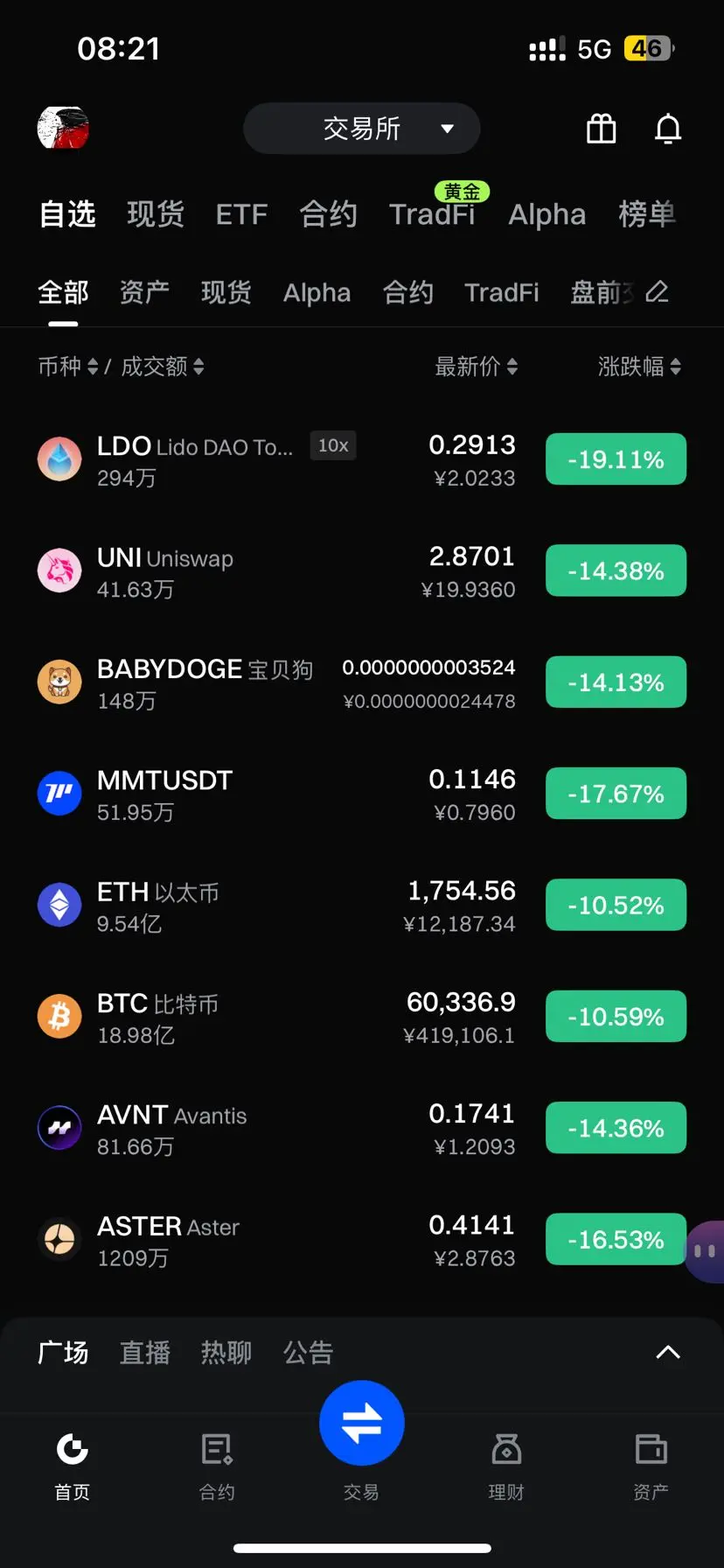Screen dimensions: 724x1568
Task: Go to the 资产 bottom navigation tab
Action: [651, 1463]
